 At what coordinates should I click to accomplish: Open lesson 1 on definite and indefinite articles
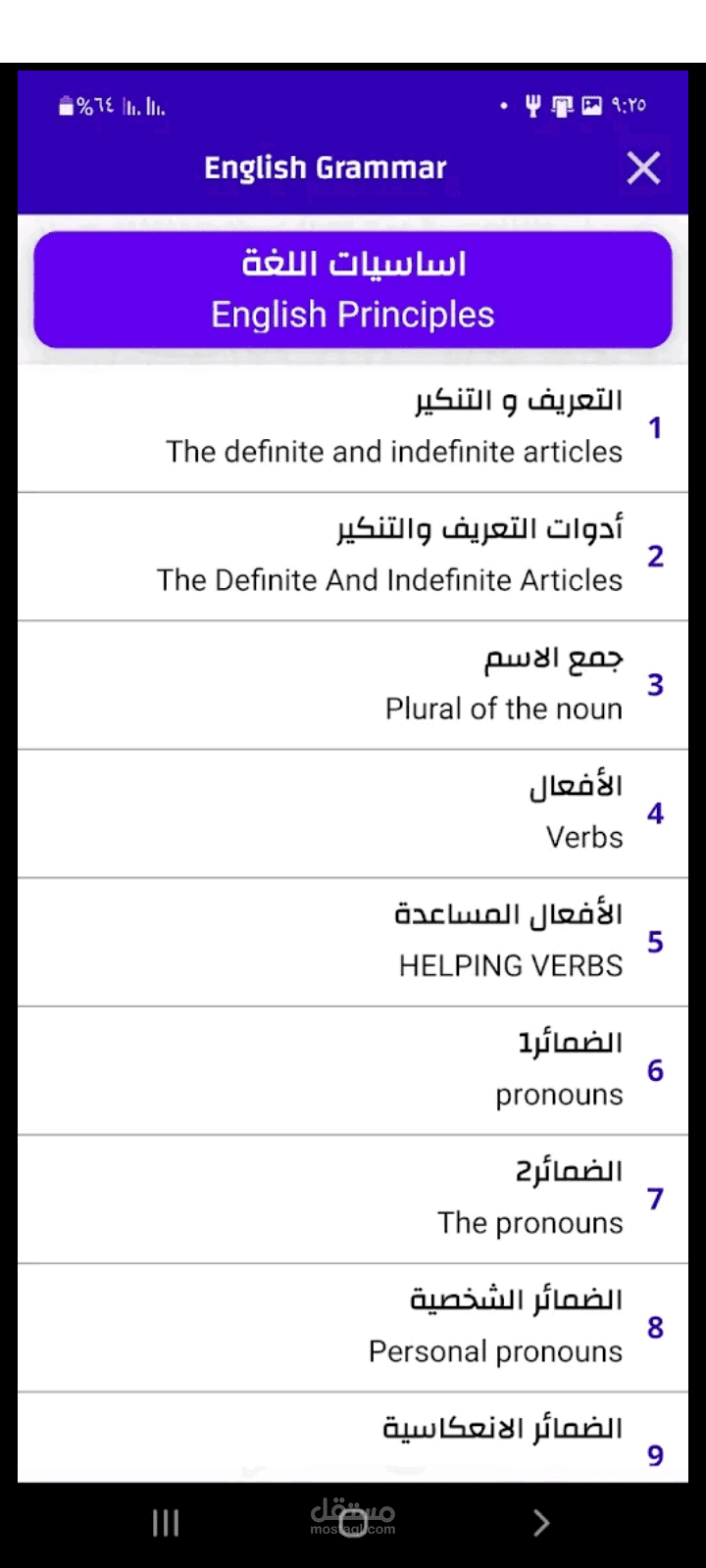[x=392, y=427]
